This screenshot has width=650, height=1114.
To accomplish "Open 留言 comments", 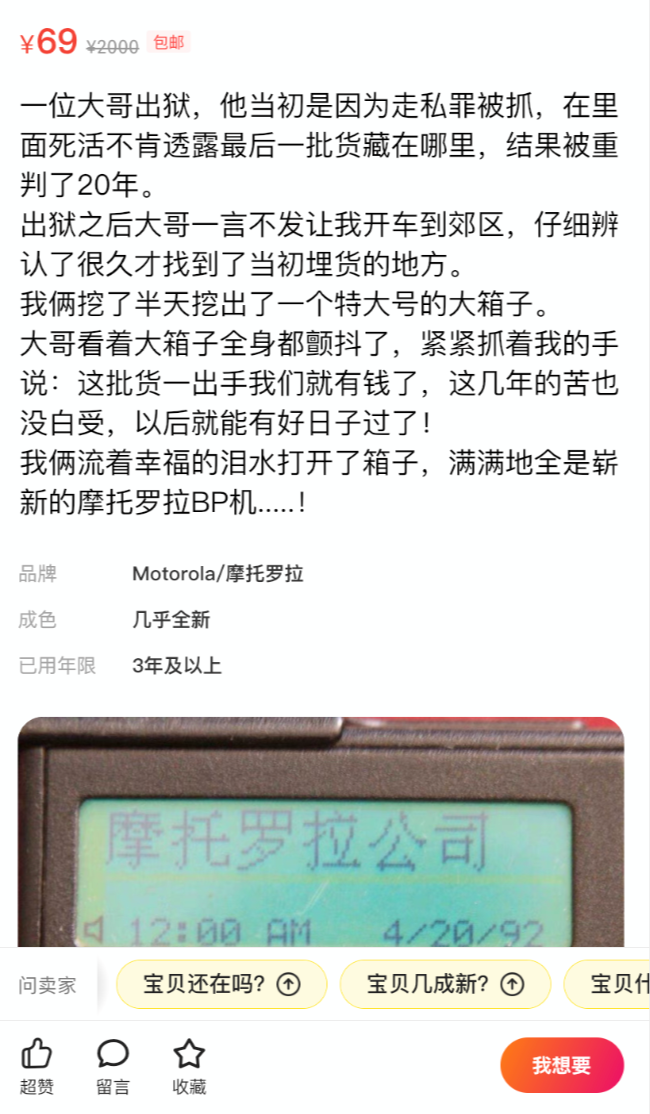I will pyautogui.click(x=113, y=1065).
